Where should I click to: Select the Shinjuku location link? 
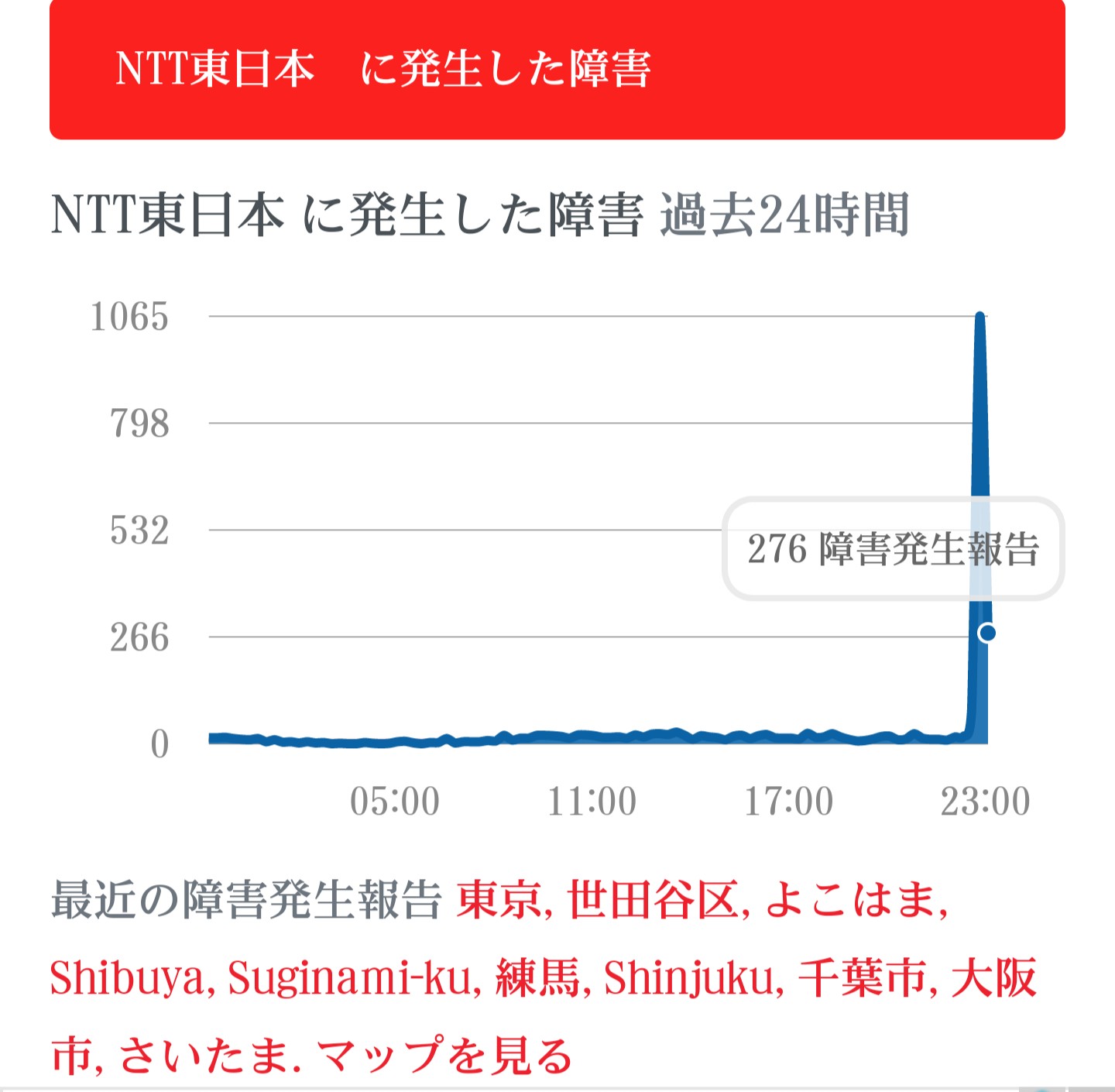[x=689, y=979]
